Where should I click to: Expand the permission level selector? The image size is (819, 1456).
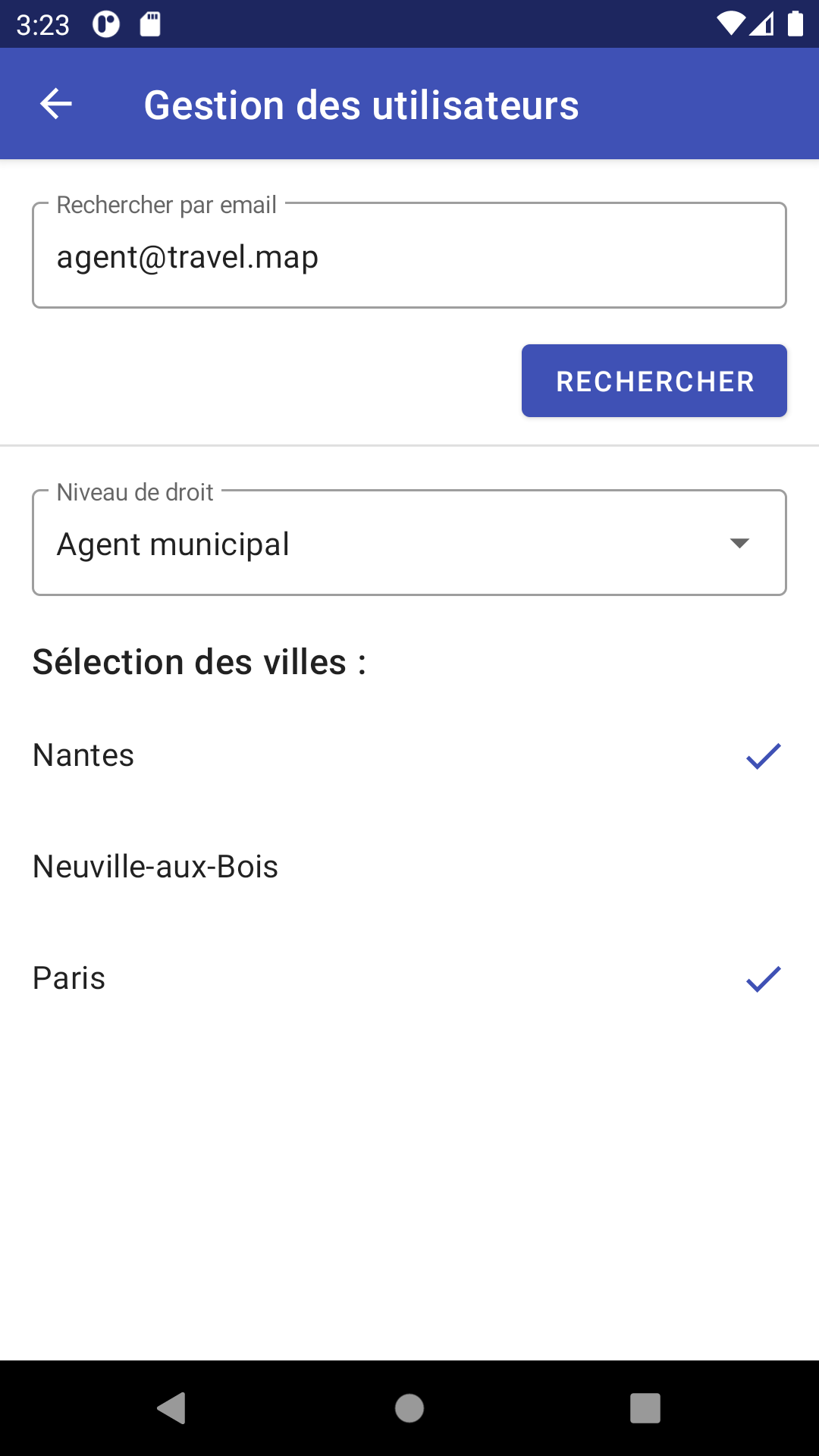pos(409,542)
